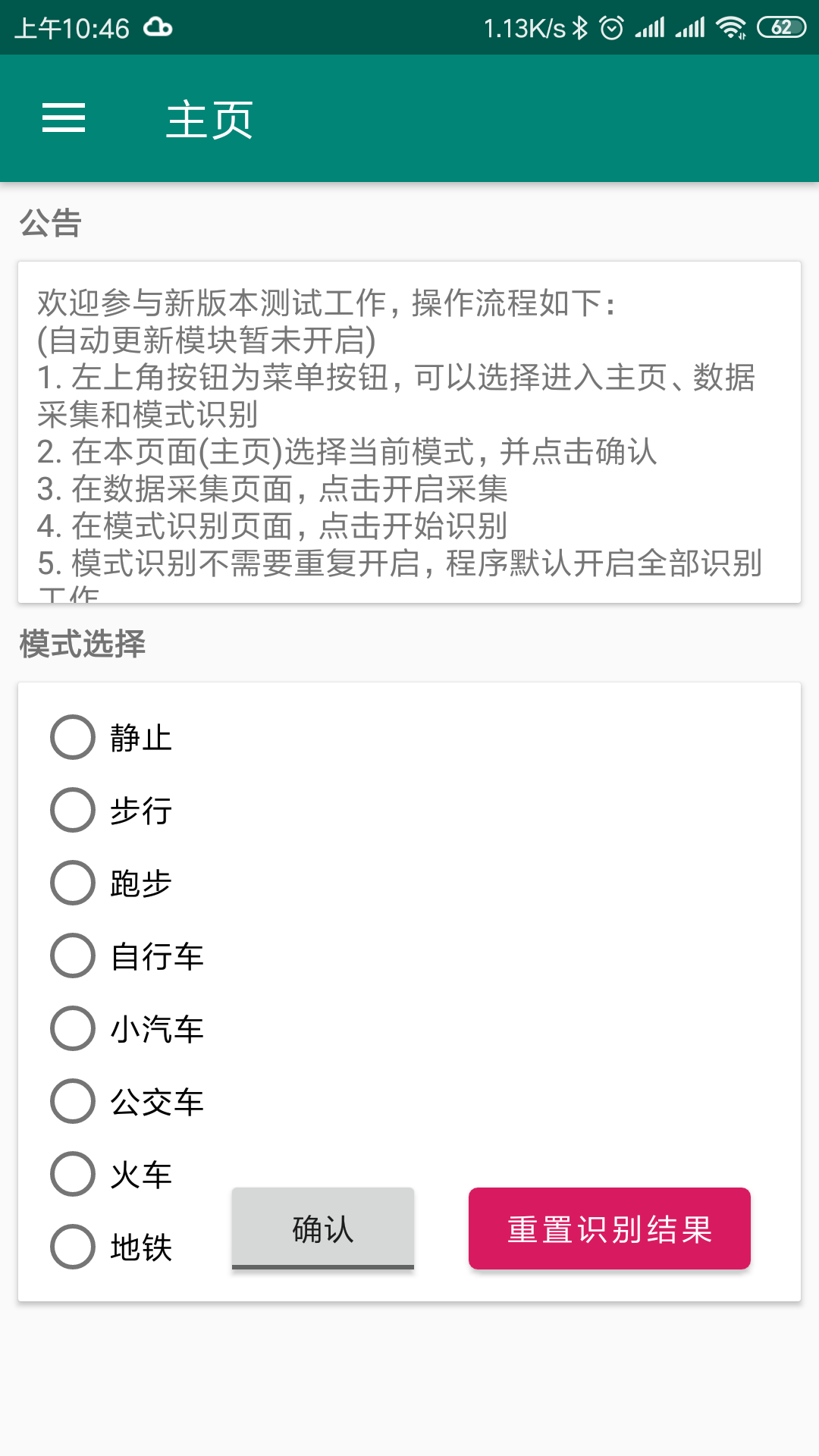Viewport: 819px width, 1456px height.
Task: Tap the 主页 title in the toolbar
Action: 209,119
